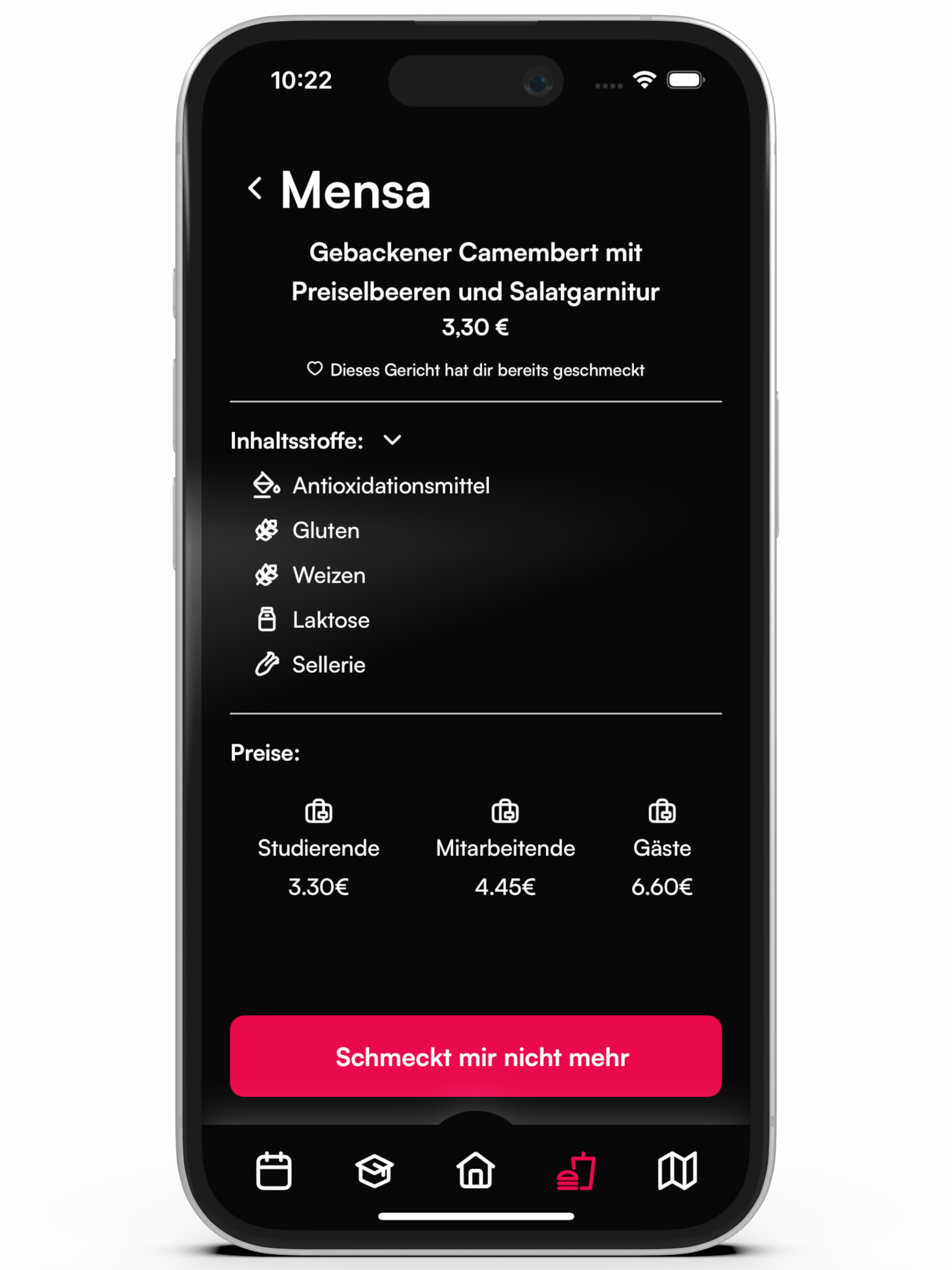Go back from the Mensa dish details

(255, 189)
